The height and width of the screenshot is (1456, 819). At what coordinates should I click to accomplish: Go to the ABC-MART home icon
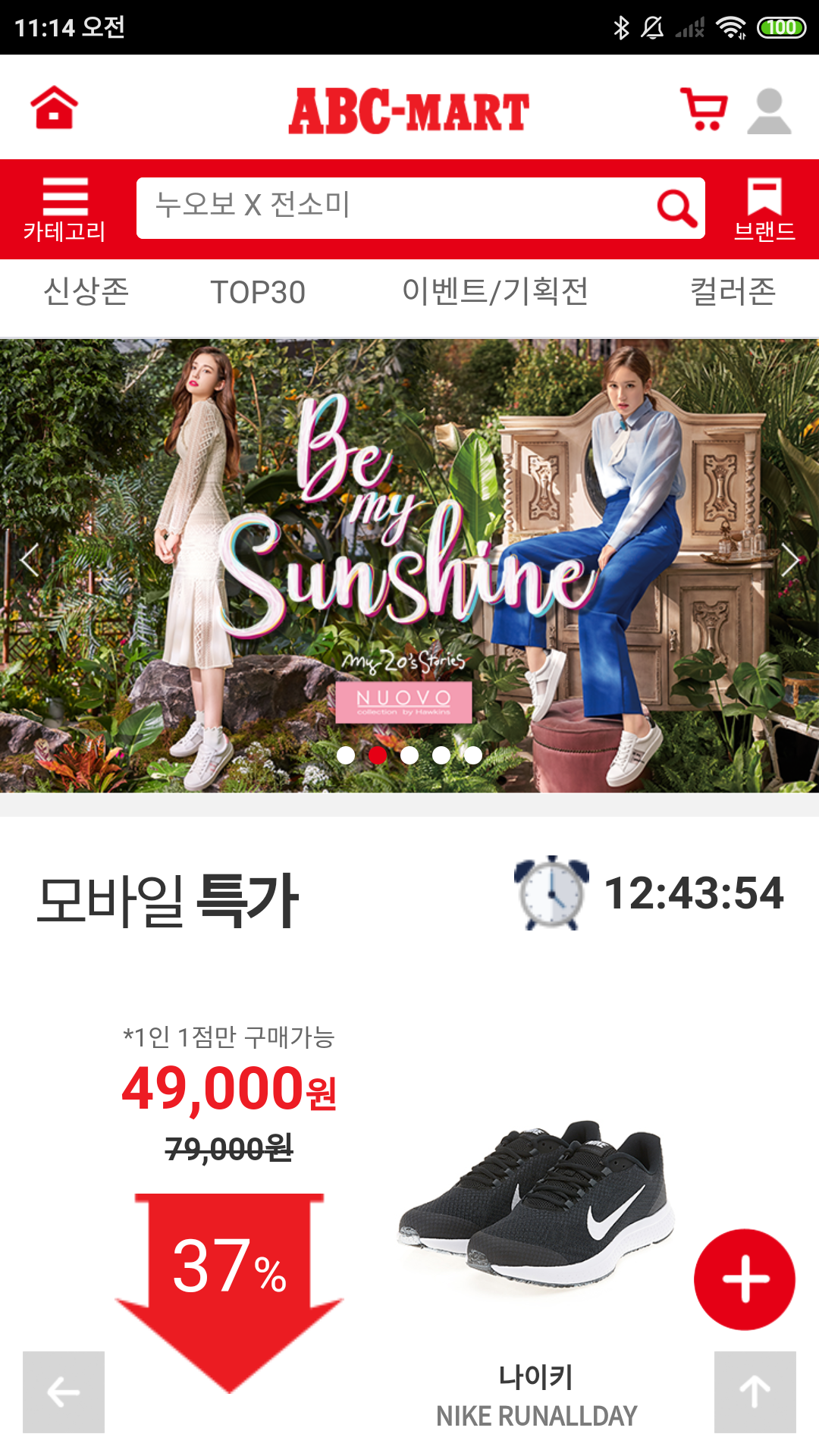[x=54, y=108]
